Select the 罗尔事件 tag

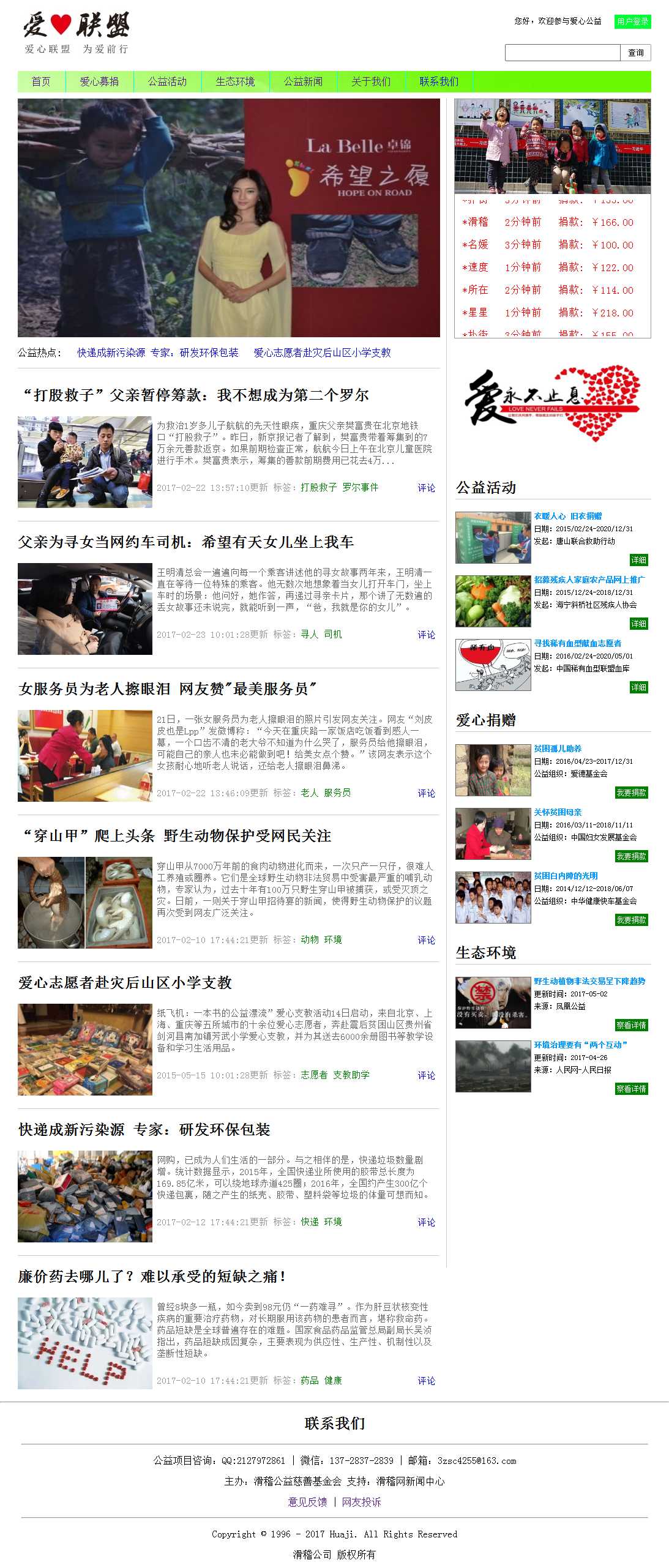point(360,487)
